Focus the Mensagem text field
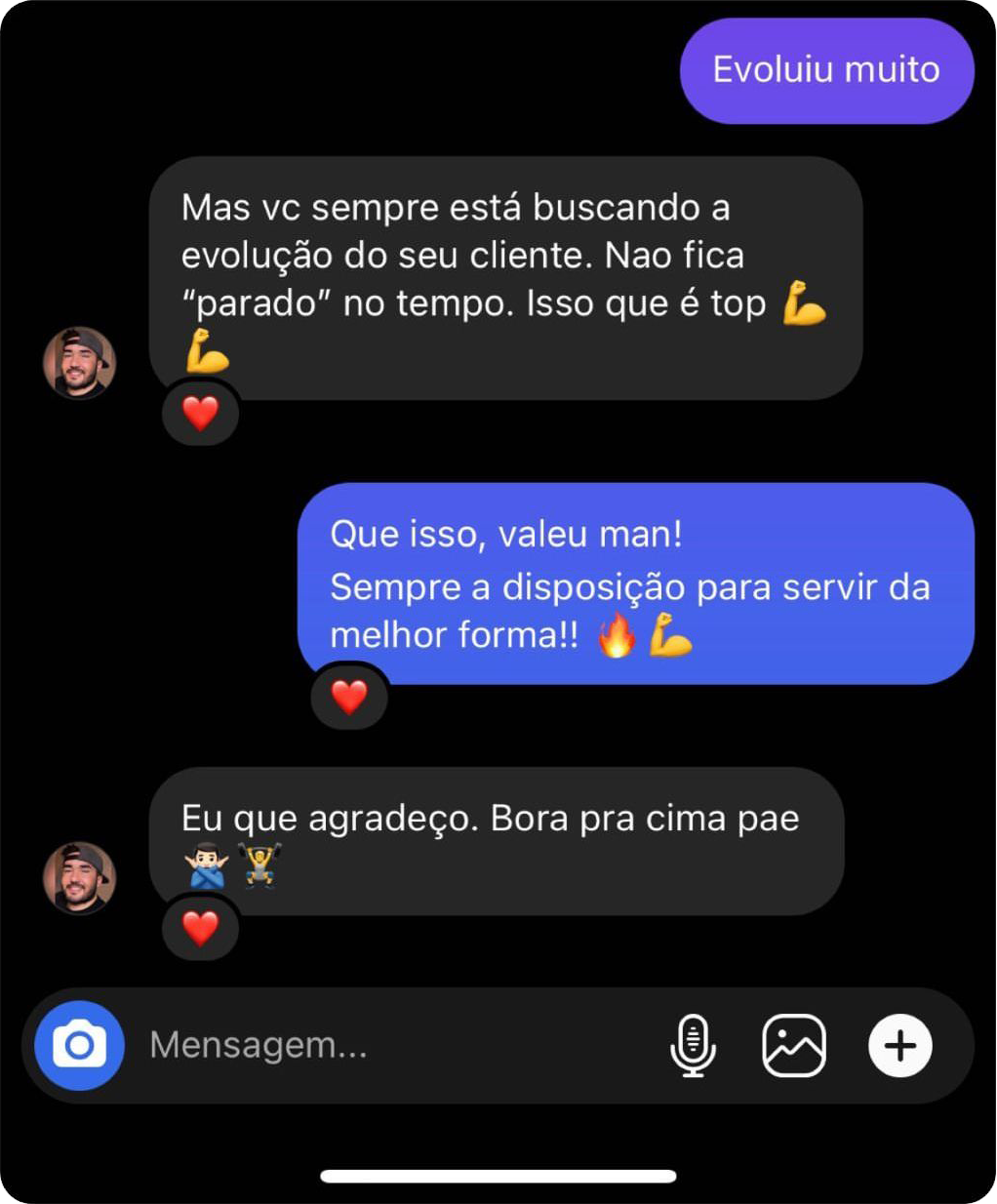Screen dimensions: 997x1204 (x=390, y=1045)
